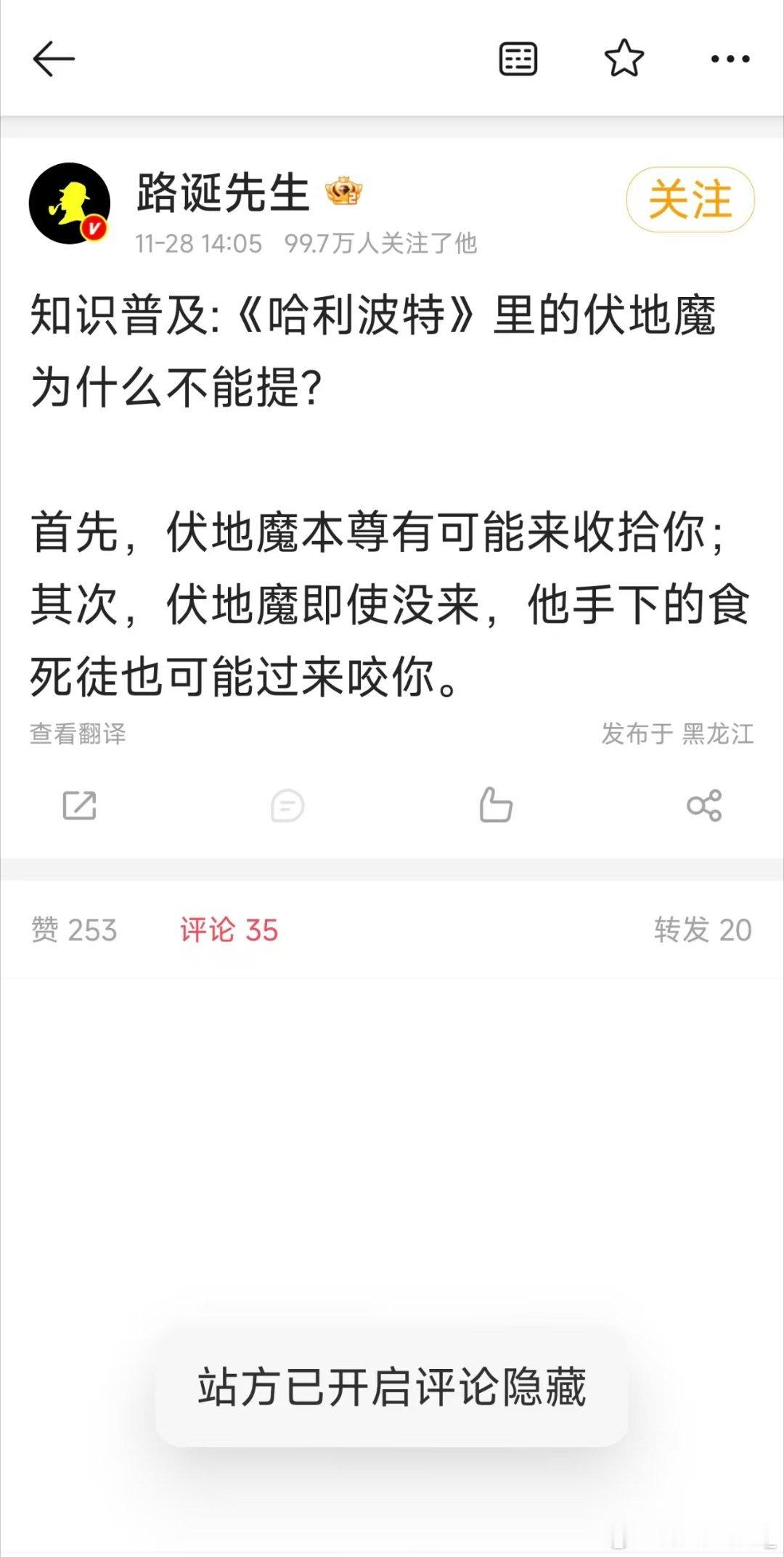This screenshot has height=1557, width=784.
Task: Open the comment icon to write a comment
Action: (x=286, y=805)
